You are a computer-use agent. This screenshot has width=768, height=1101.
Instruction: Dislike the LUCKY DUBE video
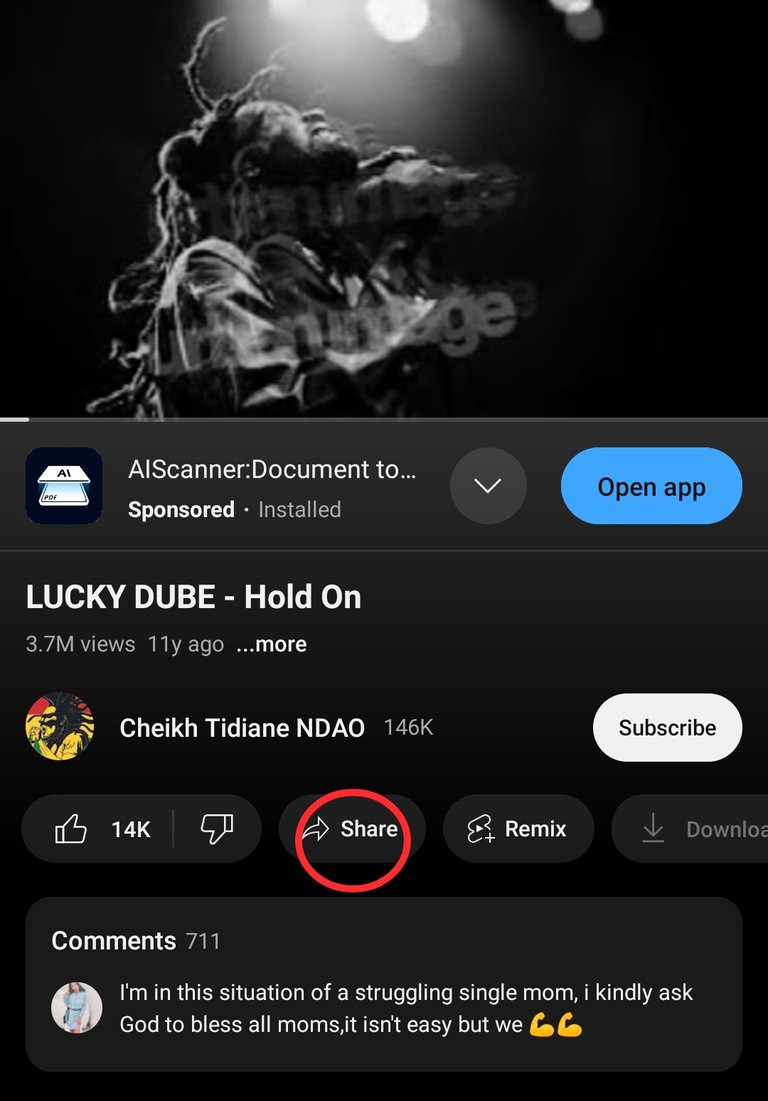pos(217,829)
